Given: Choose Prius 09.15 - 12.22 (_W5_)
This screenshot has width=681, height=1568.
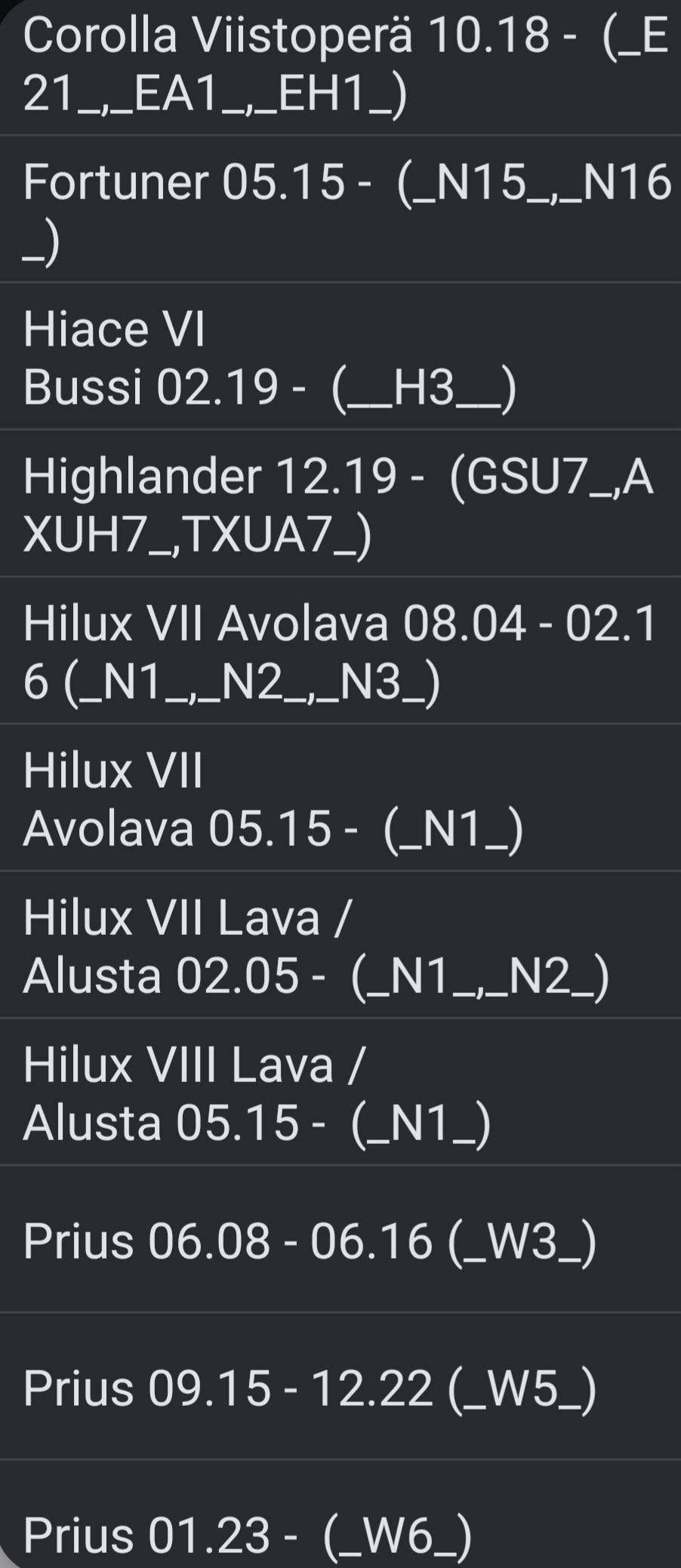Looking at the screenshot, I should [x=340, y=1387].
